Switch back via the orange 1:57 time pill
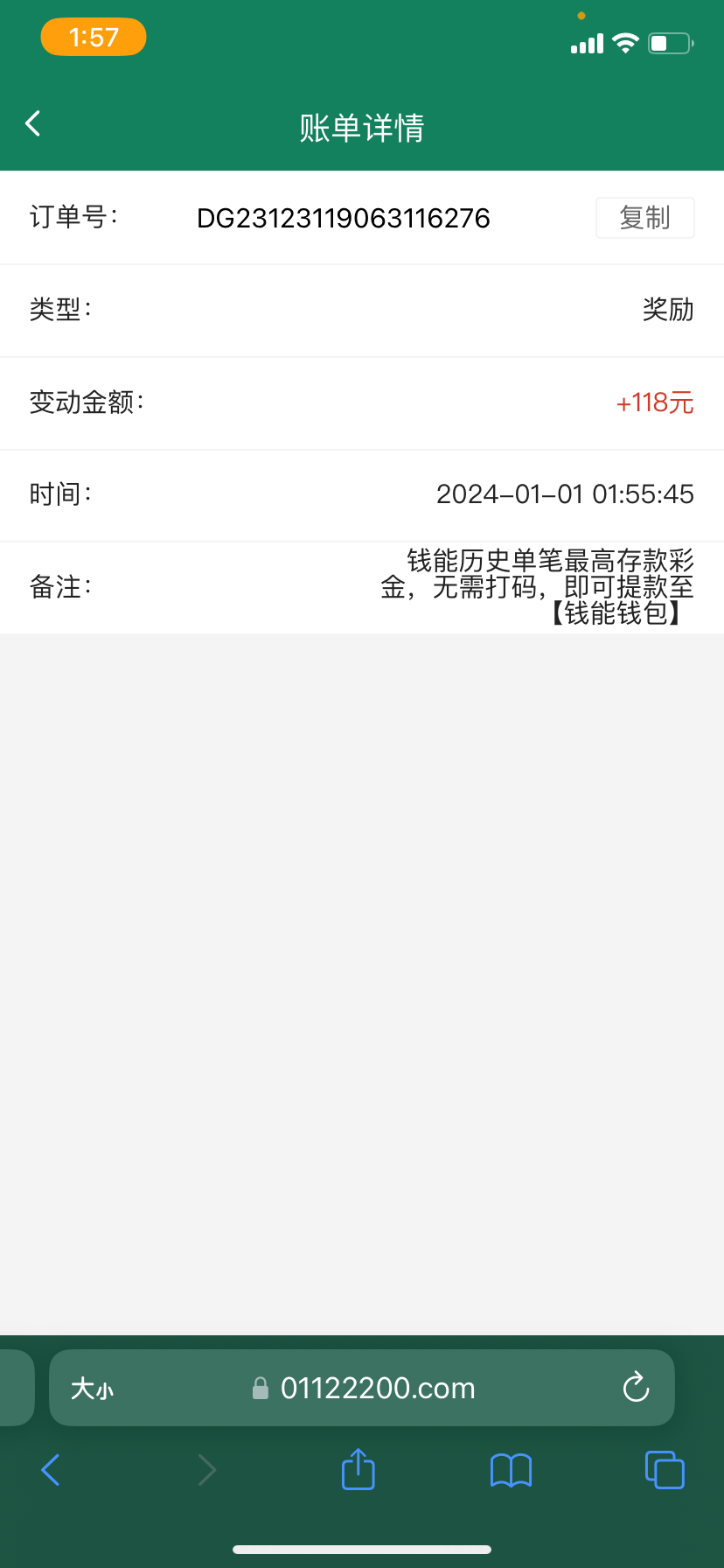Image resolution: width=724 pixels, height=1568 pixels. pos(94,37)
